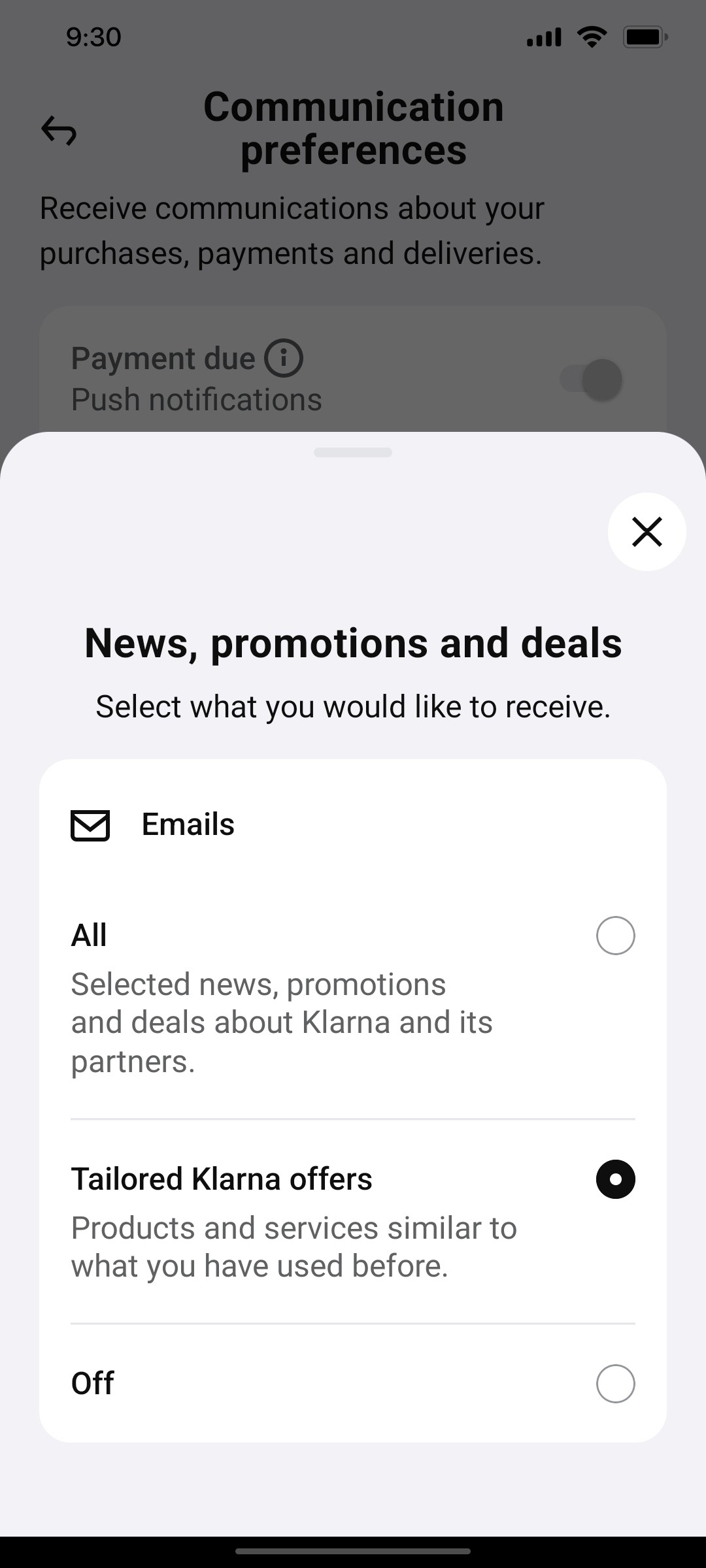Viewport: 706px width, 1568px height.
Task: Tap the info icon next to Payment due
Action: (284, 357)
